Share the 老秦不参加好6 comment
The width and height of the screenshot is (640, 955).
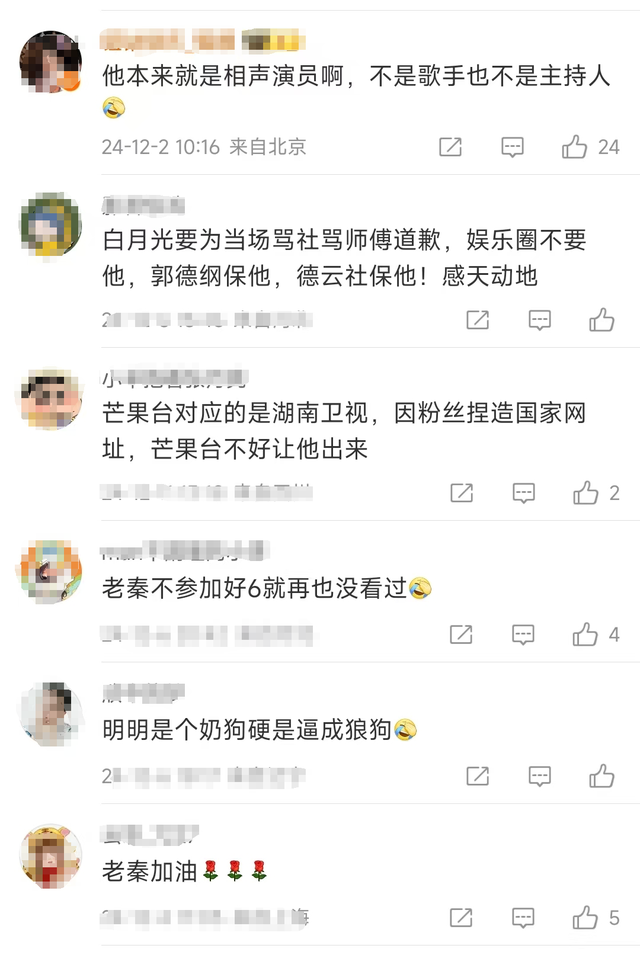click(461, 634)
